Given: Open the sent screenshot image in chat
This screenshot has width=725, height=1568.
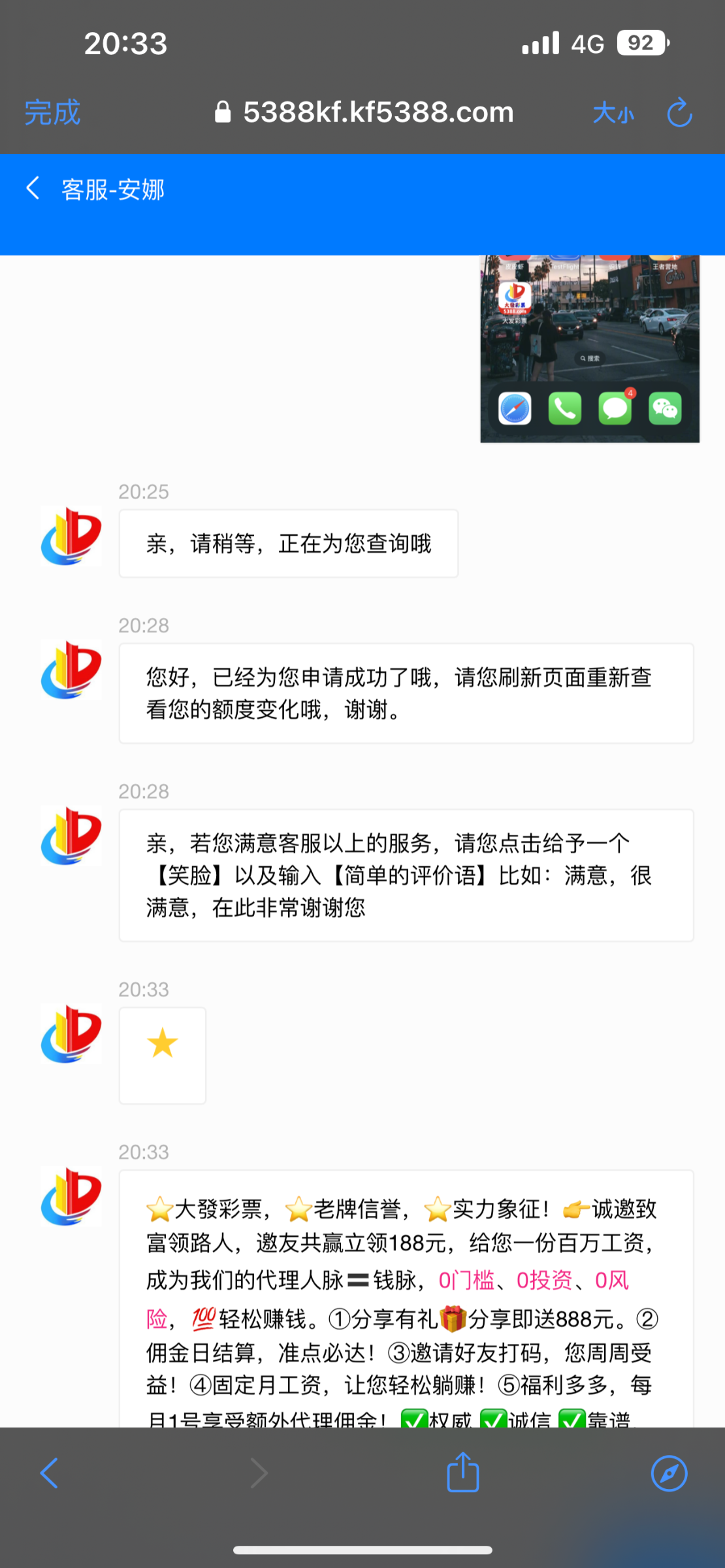Looking at the screenshot, I should tap(590, 349).
